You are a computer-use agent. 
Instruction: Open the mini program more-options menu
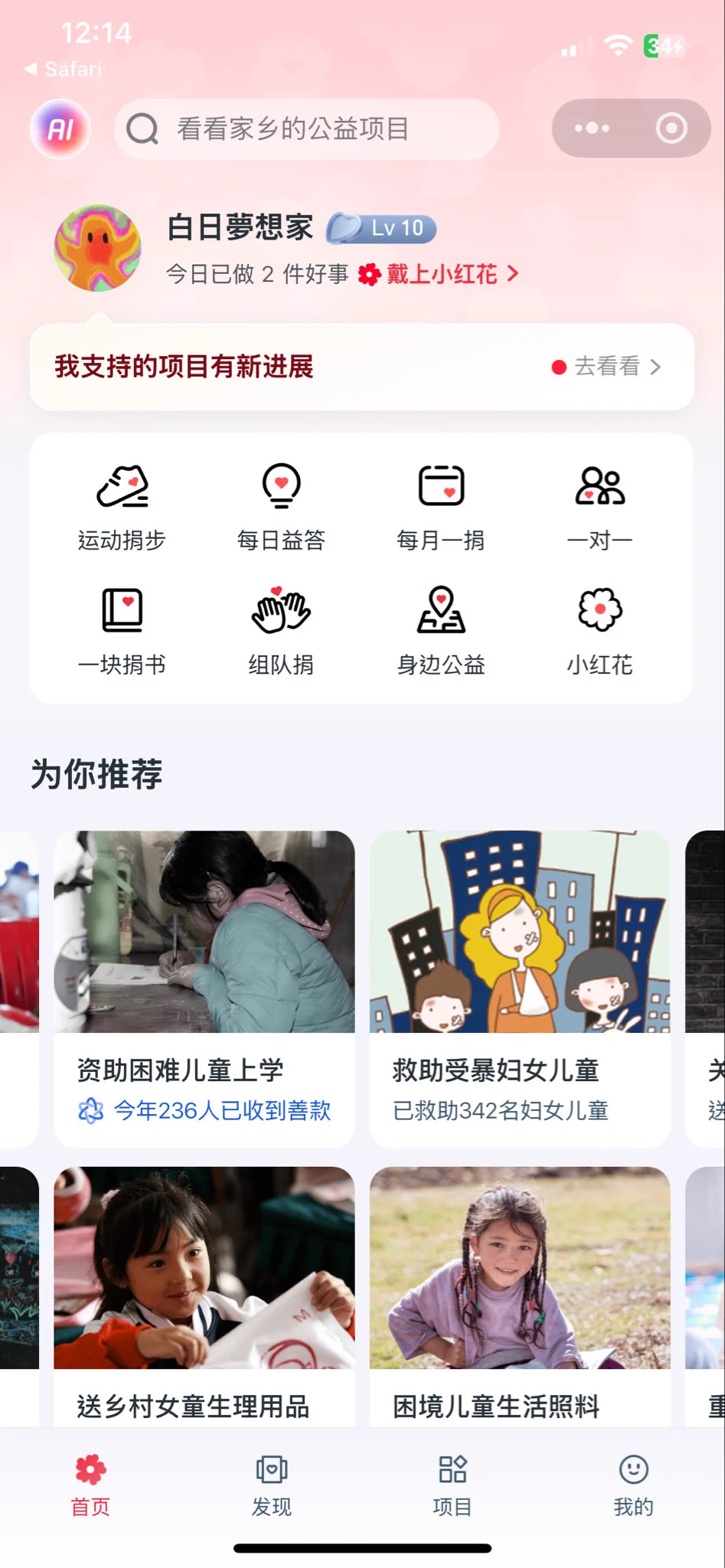pyautogui.click(x=592, y=128)
